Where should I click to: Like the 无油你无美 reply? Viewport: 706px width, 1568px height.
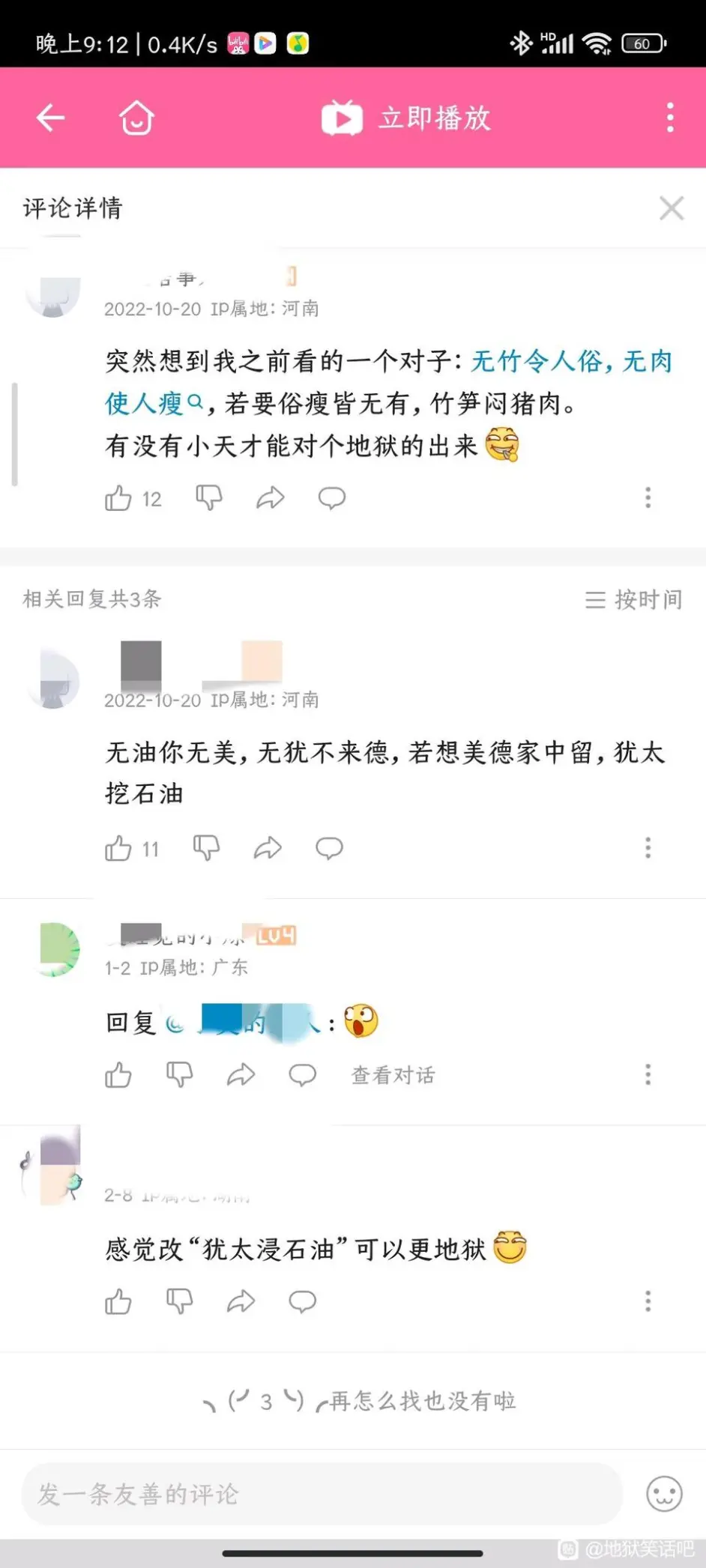coord(118,849)
